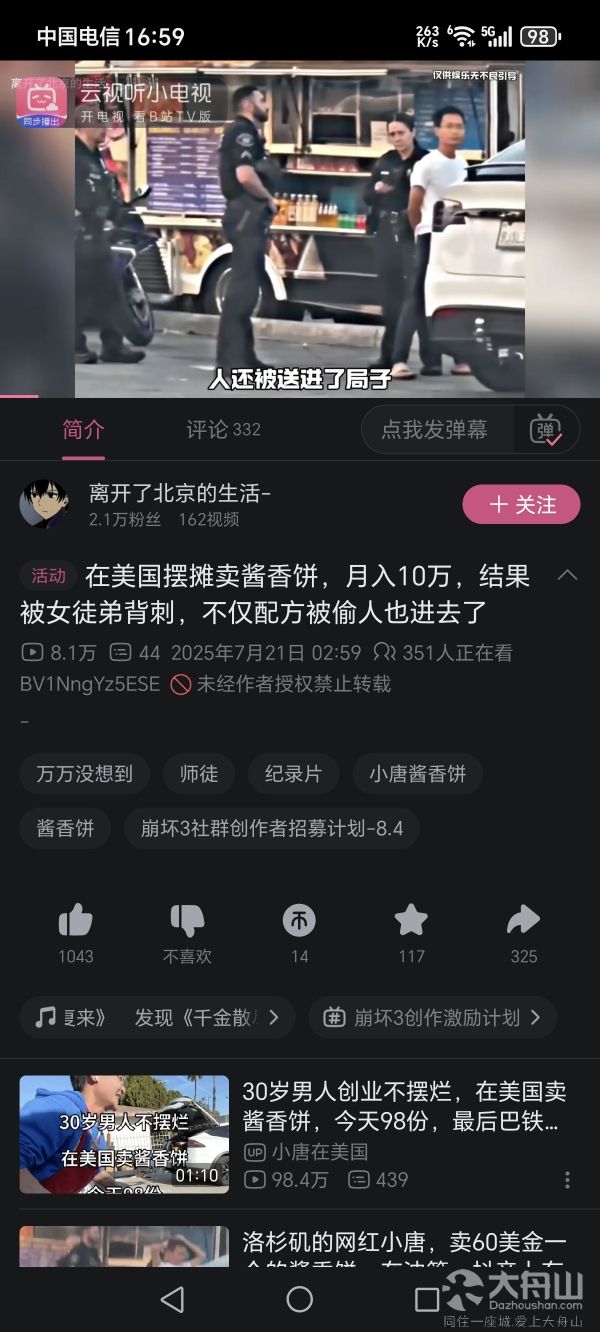The width and height of the screenshot is (600, 1332).
Task: Collapse the video description chevron
Action: pyautogui.click(x=567, y=575)
